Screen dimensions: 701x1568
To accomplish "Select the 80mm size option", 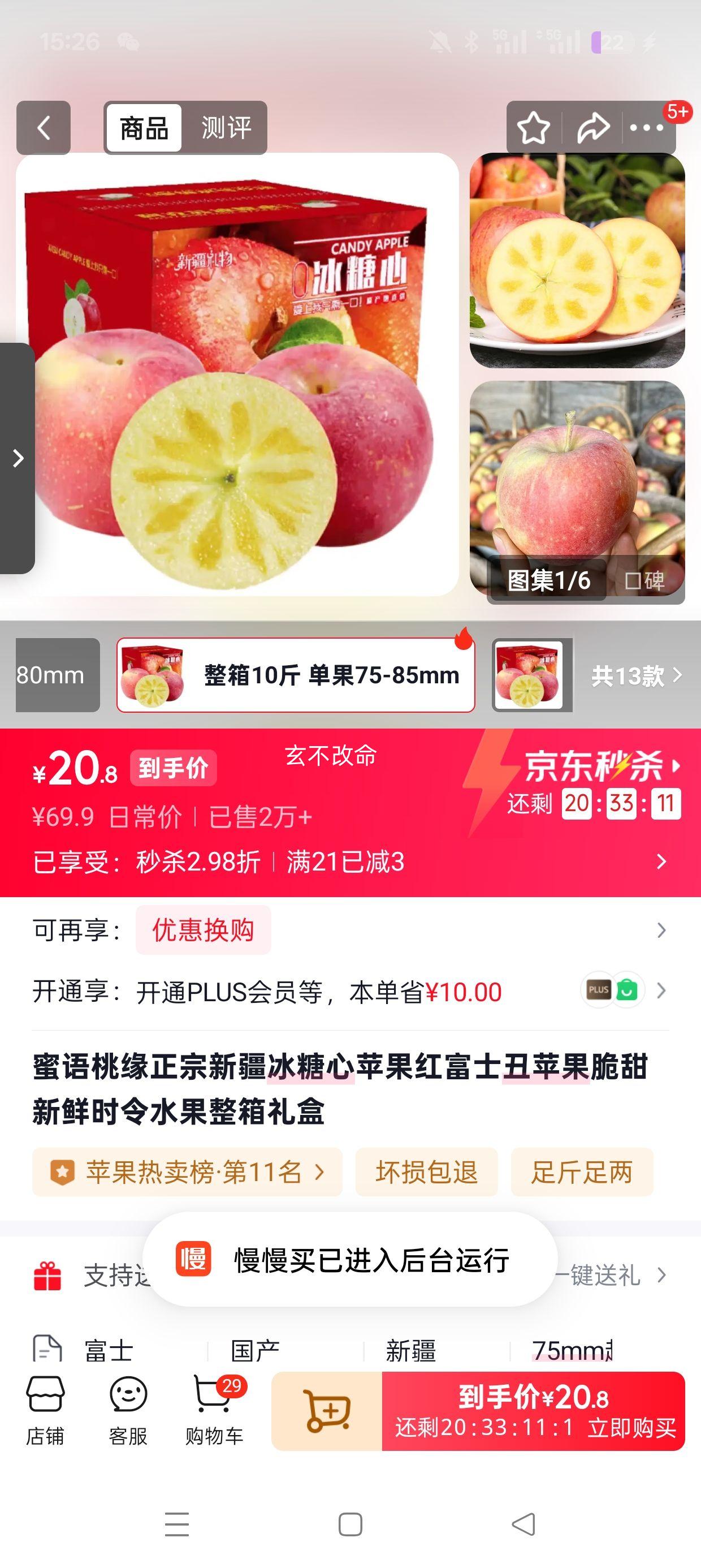I will click(x=50, y=675).
